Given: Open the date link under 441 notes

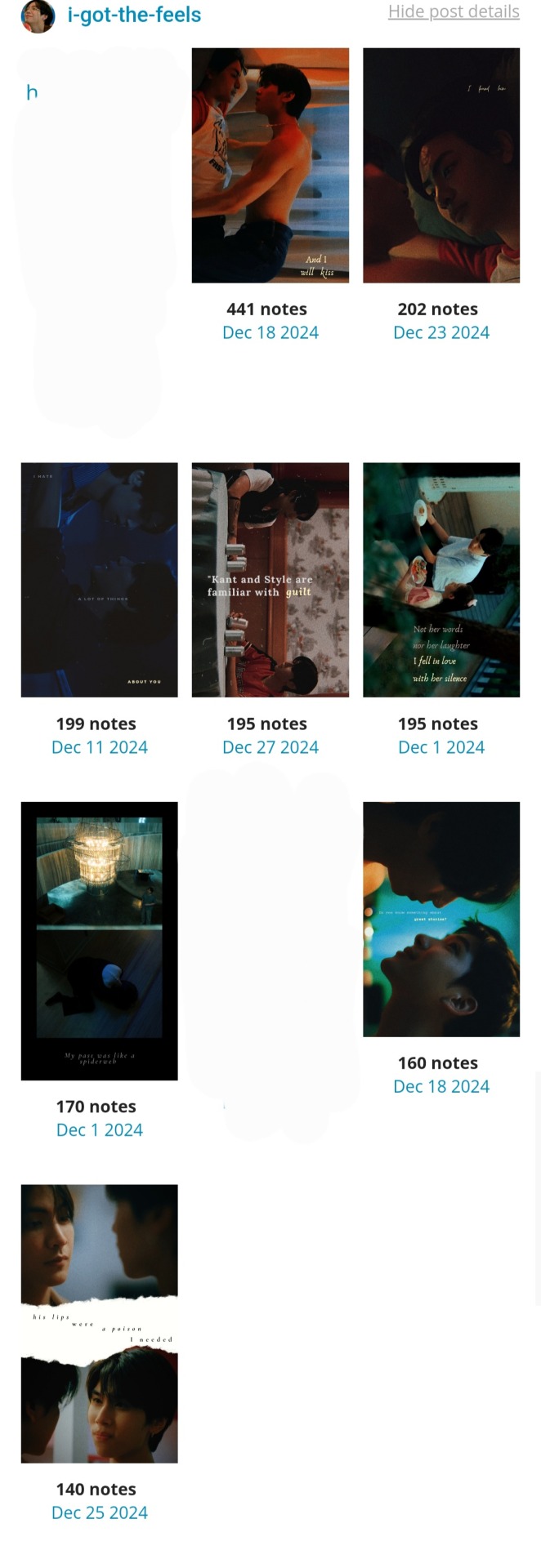Looking at the screenshot, I should coord(270,332).
